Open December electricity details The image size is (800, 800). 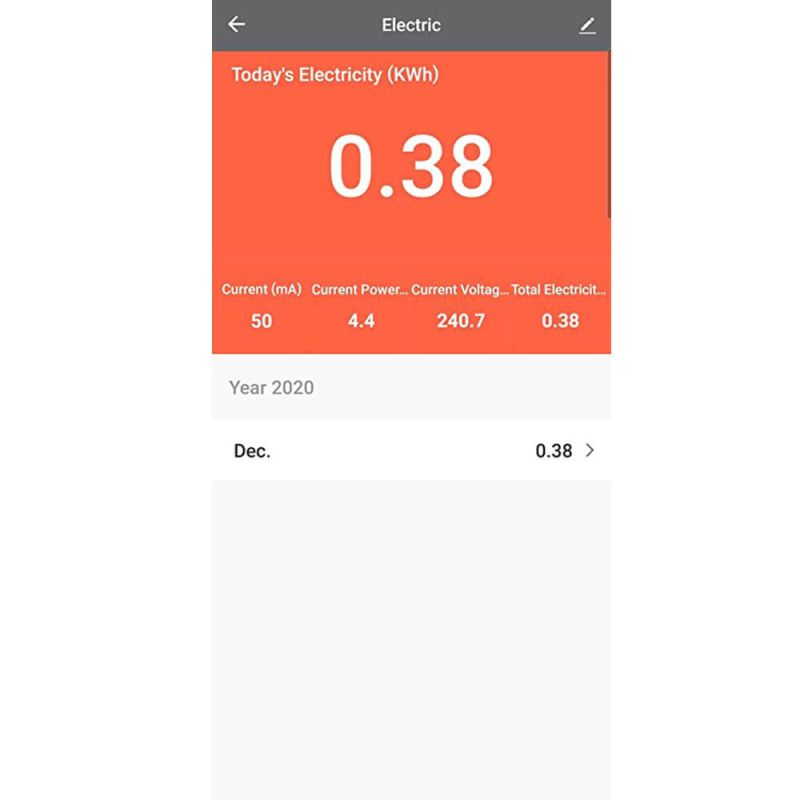(411, 451)
